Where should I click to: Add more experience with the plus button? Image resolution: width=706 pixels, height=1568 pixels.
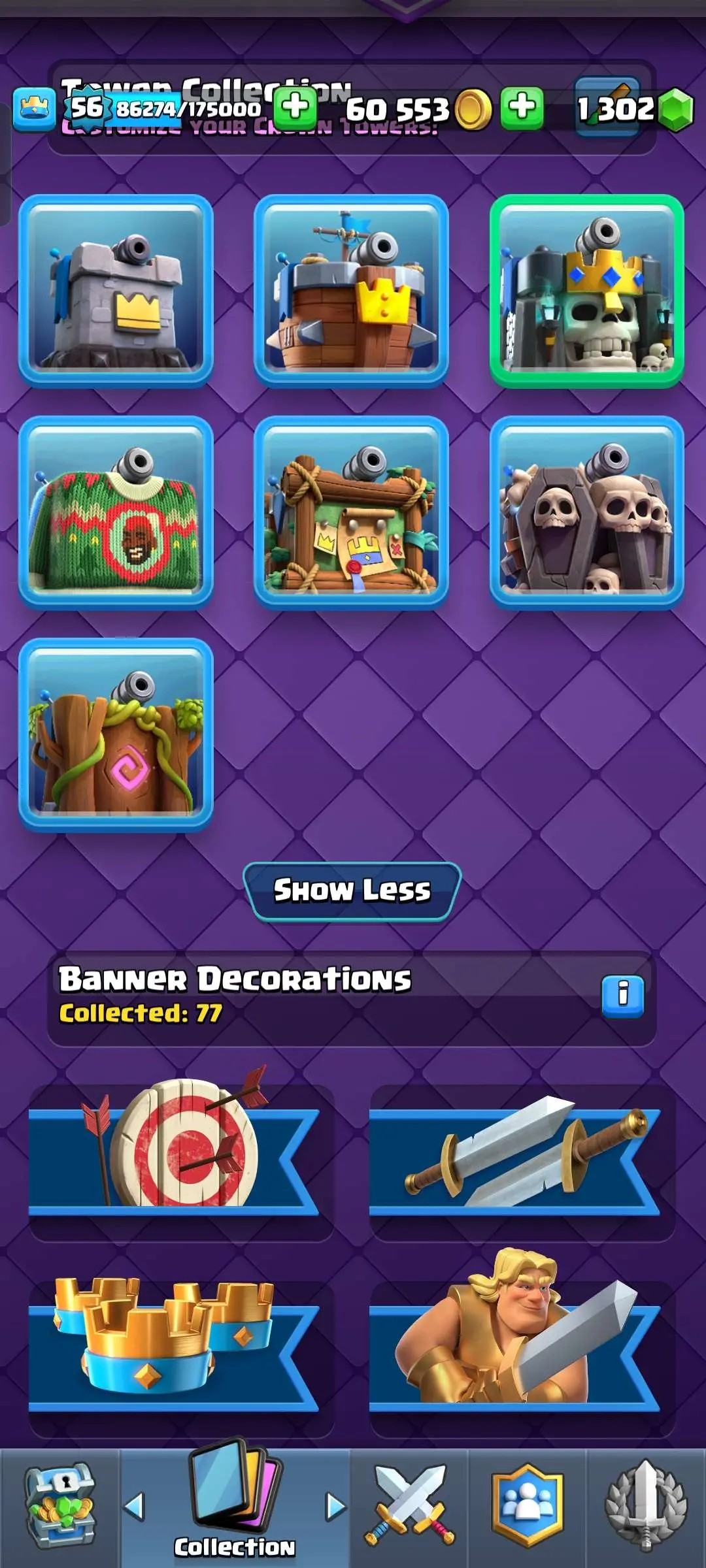295,107
